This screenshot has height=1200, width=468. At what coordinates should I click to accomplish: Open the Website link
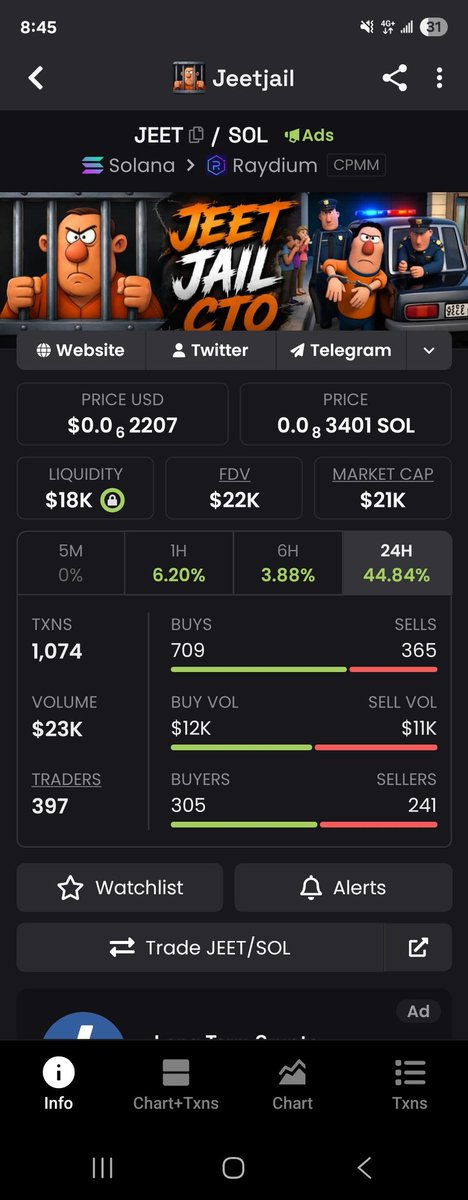tap(81, 350)
